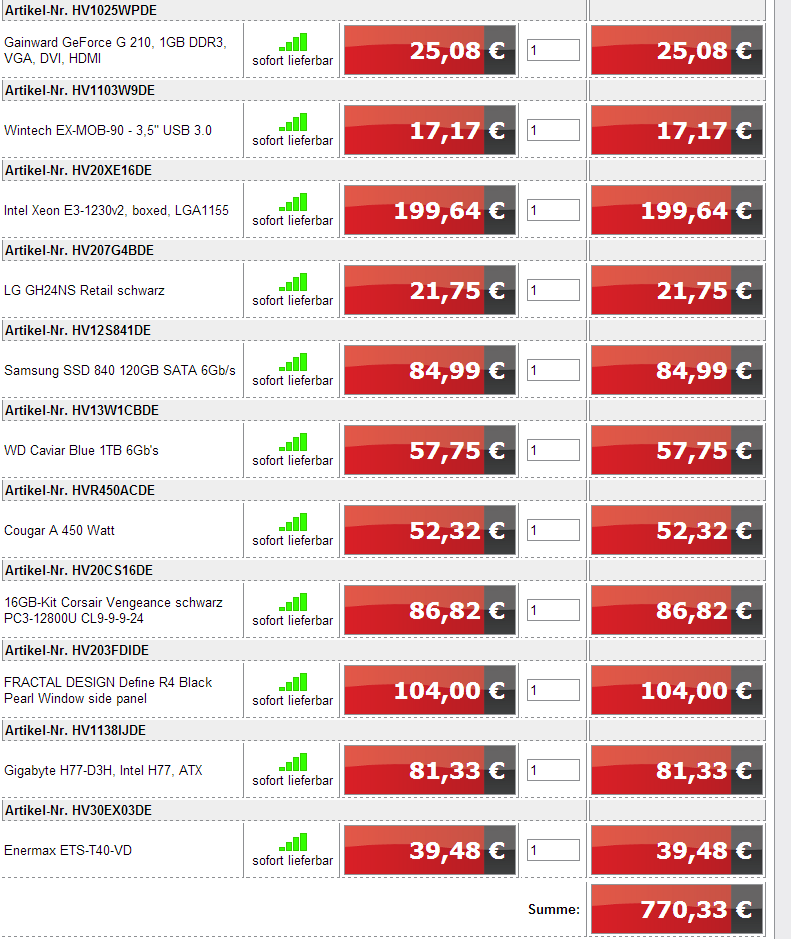This screenshot has width=791, height=939.
Task: Select quantity field for LG GH24NS Retail
Action: pos(553,290)
